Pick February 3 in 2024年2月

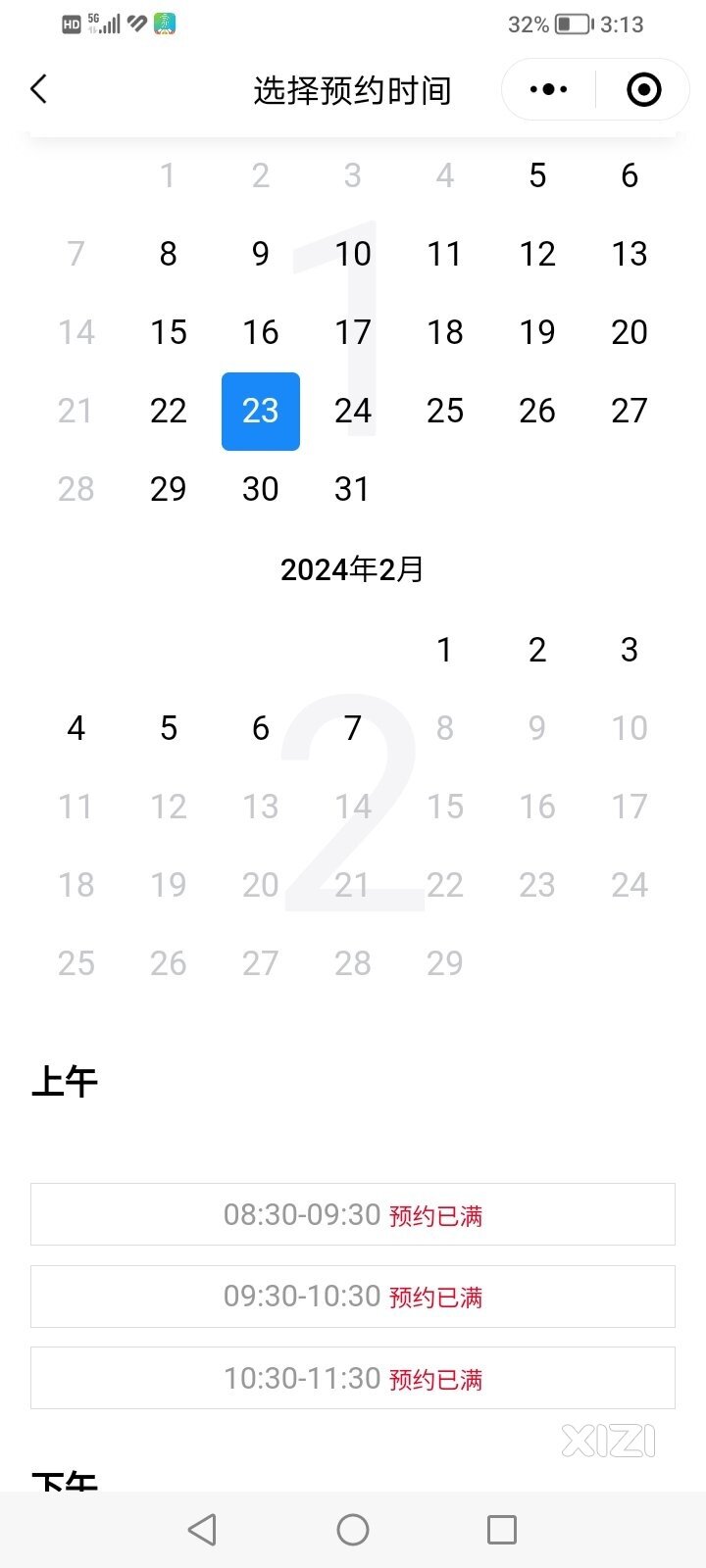630,650
